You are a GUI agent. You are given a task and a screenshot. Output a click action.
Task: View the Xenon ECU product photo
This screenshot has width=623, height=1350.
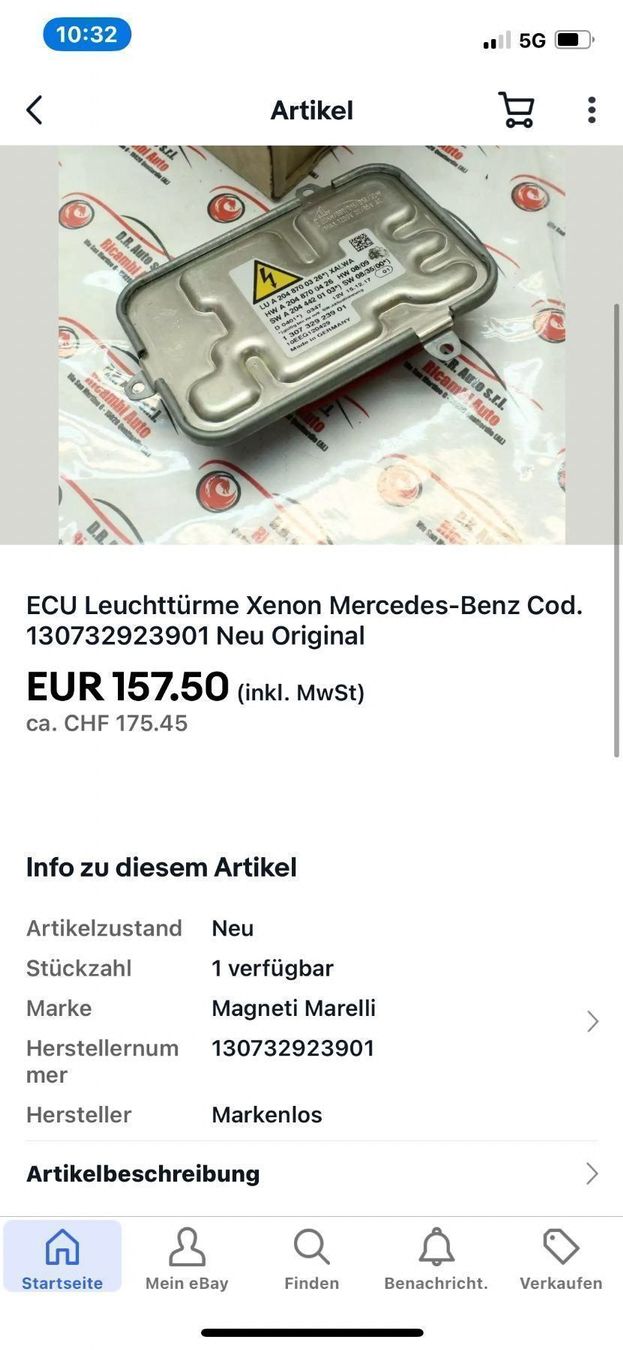coord(311,345)
